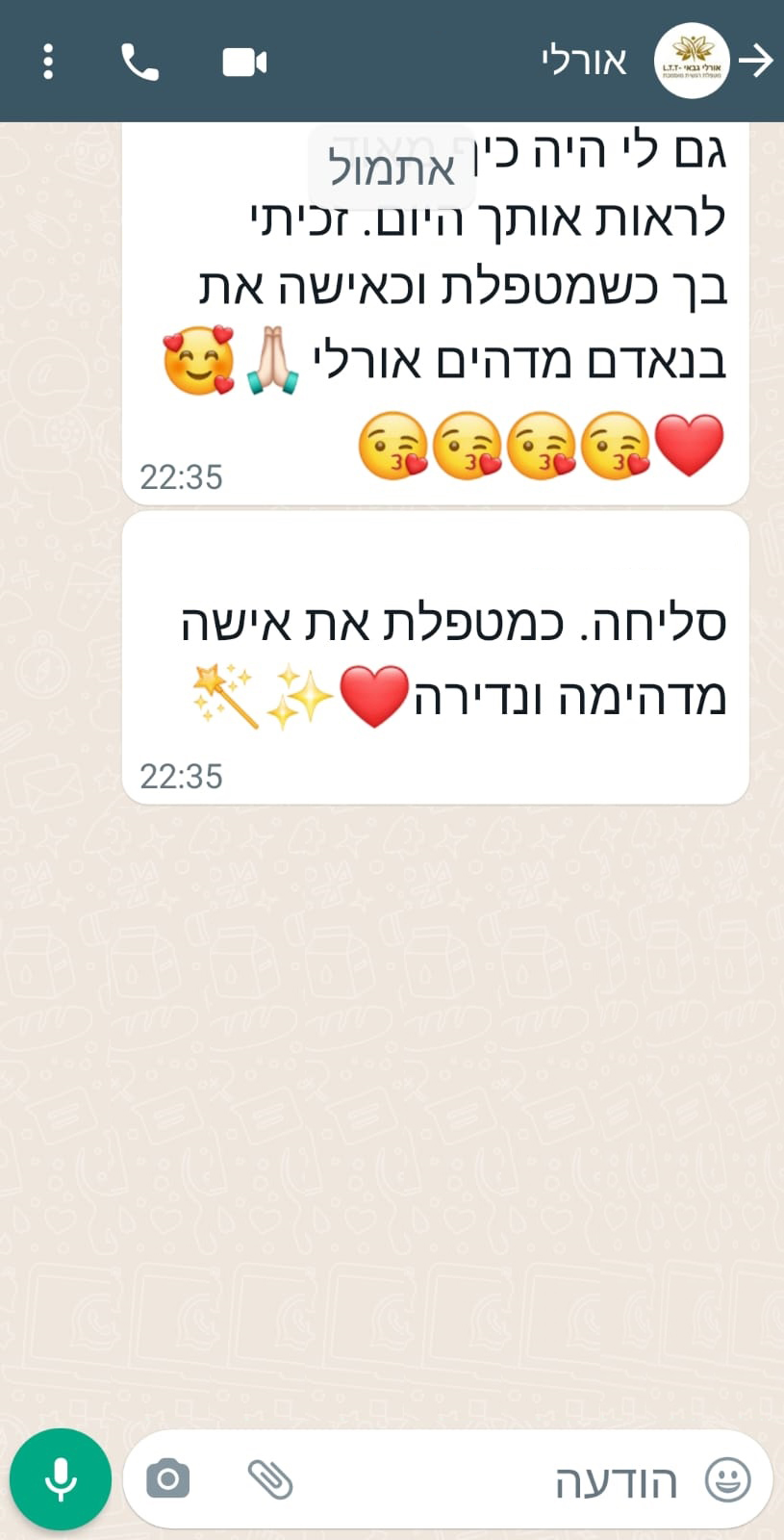This screenshot has height=1540, width=784.
Task: Attach a file with paperclip icon
Action: tap(270, 1479)
